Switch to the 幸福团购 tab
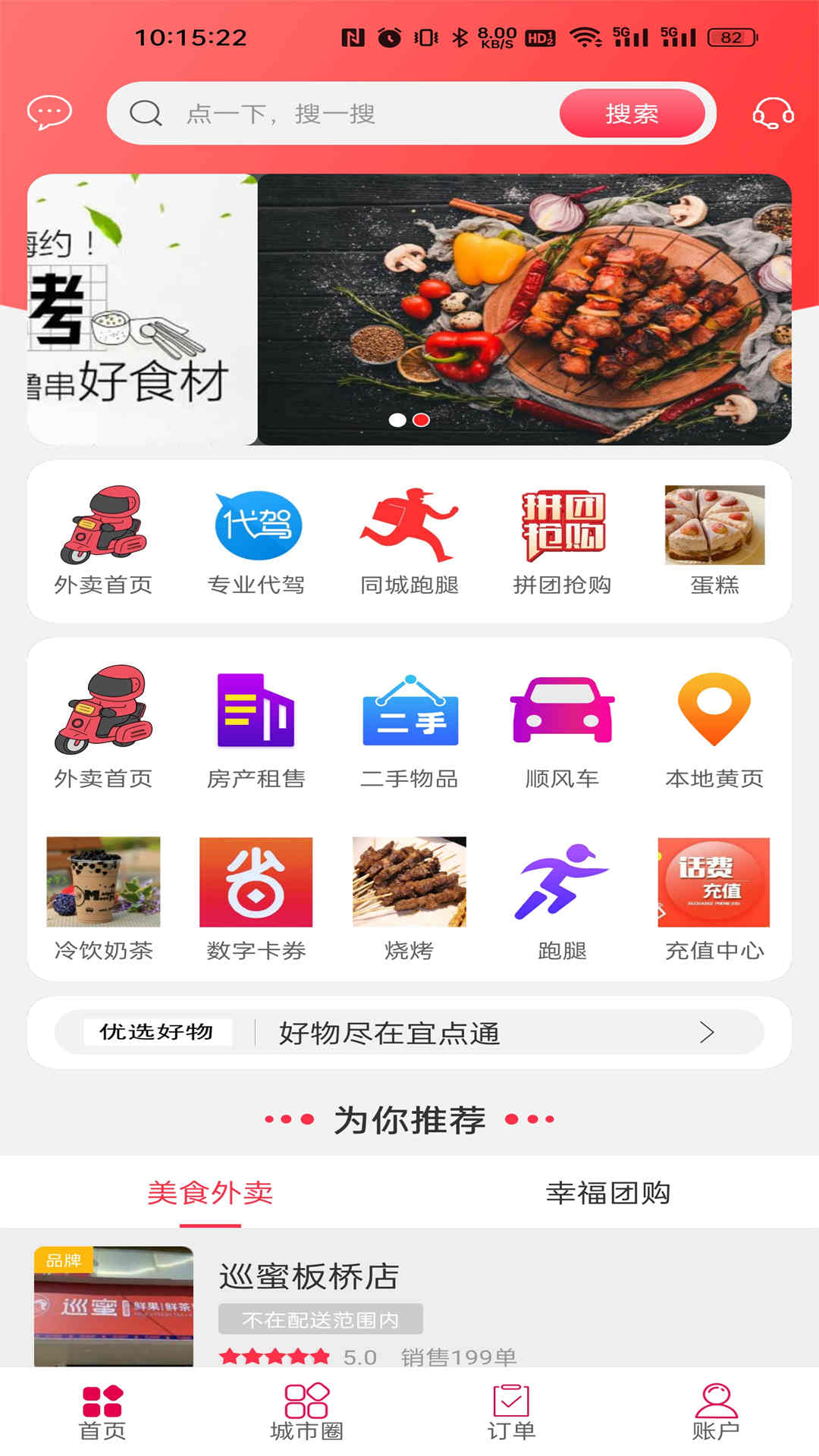819x1456 pixels. pyautogui.click(x=608, y=1193)
